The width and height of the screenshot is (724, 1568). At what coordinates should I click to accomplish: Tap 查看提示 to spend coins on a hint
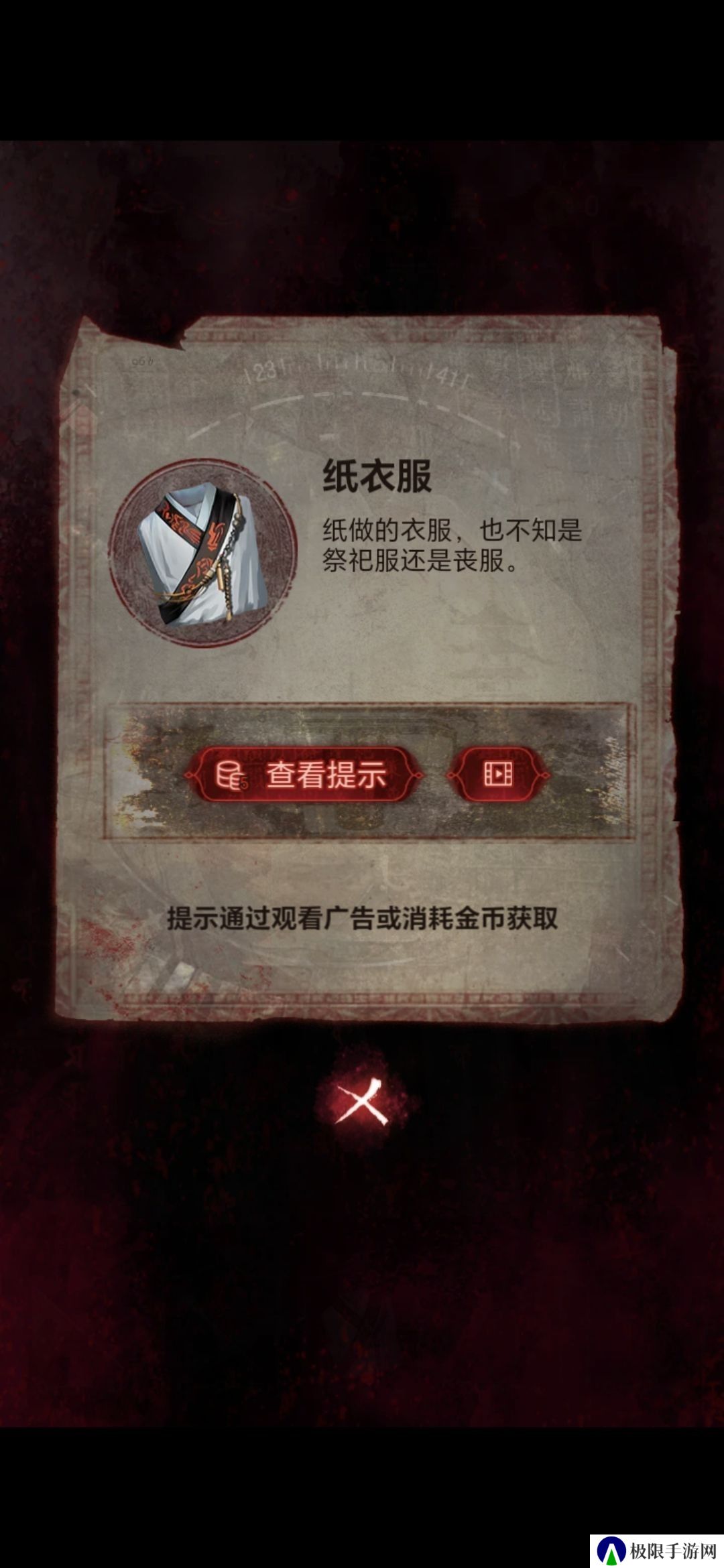tap(304, 775)
